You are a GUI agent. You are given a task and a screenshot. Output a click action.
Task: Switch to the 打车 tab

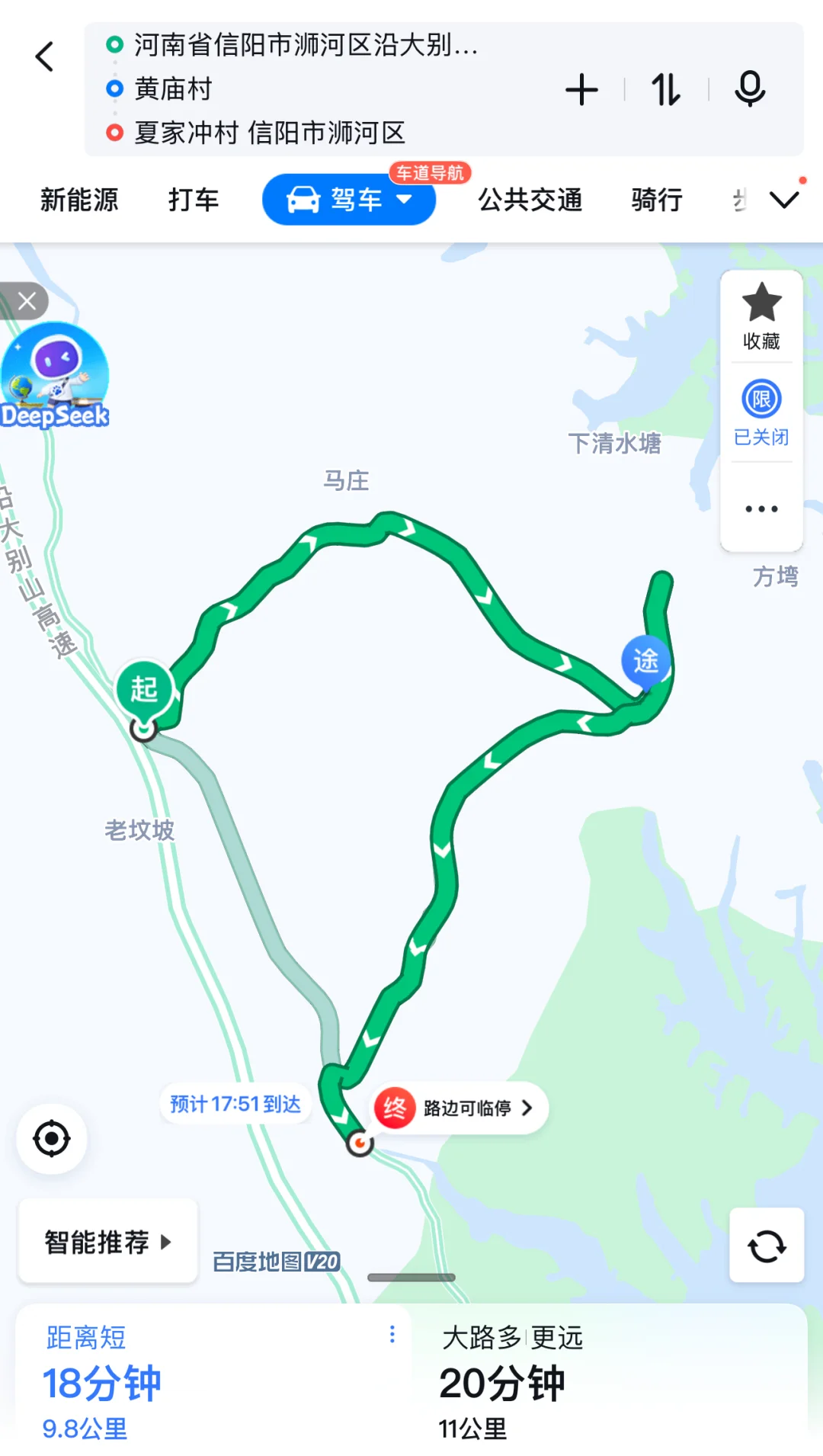tap(194, 200)
